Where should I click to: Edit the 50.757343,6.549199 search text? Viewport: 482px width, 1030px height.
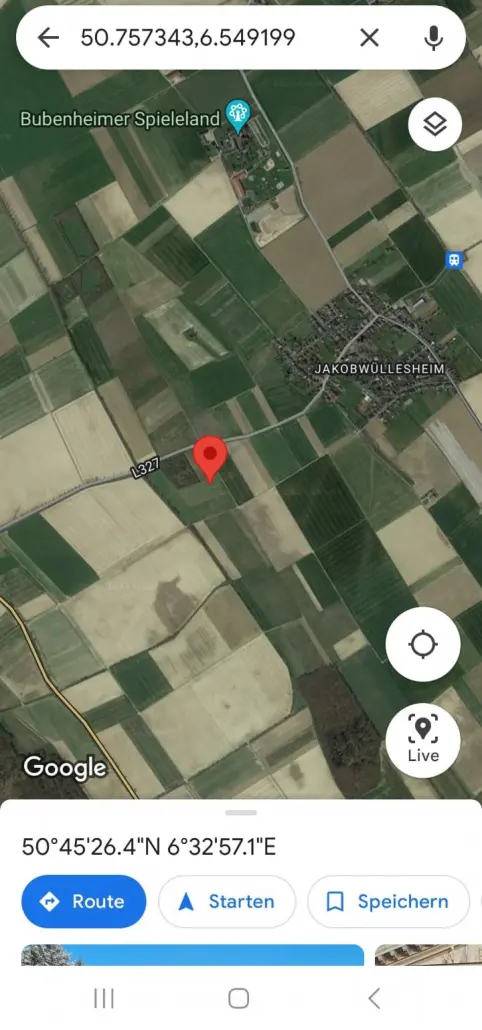pyautogui.click(x=188, y=38)
